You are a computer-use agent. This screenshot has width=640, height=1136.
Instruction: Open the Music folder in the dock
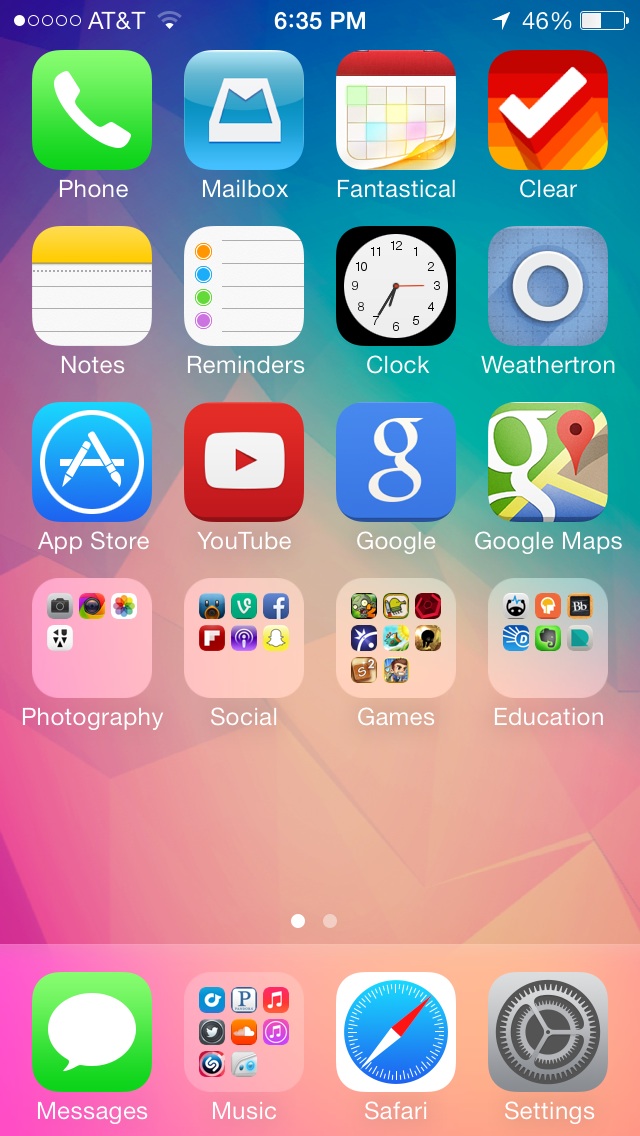tap(244, 1032)
